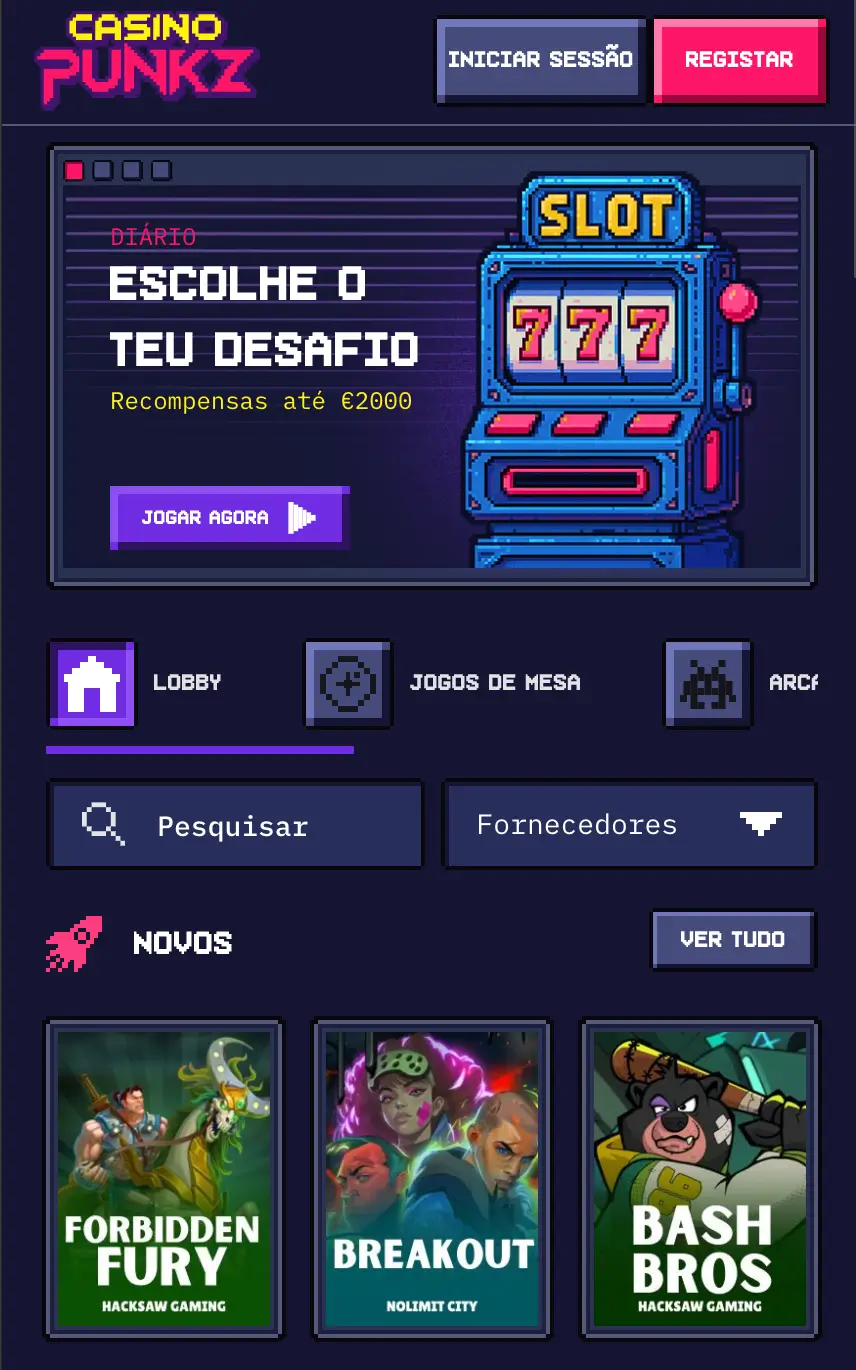The width and height of the screenshot is (856, 1370).
Task: Select the home icon on the Lobby tab
Action: 91,683
